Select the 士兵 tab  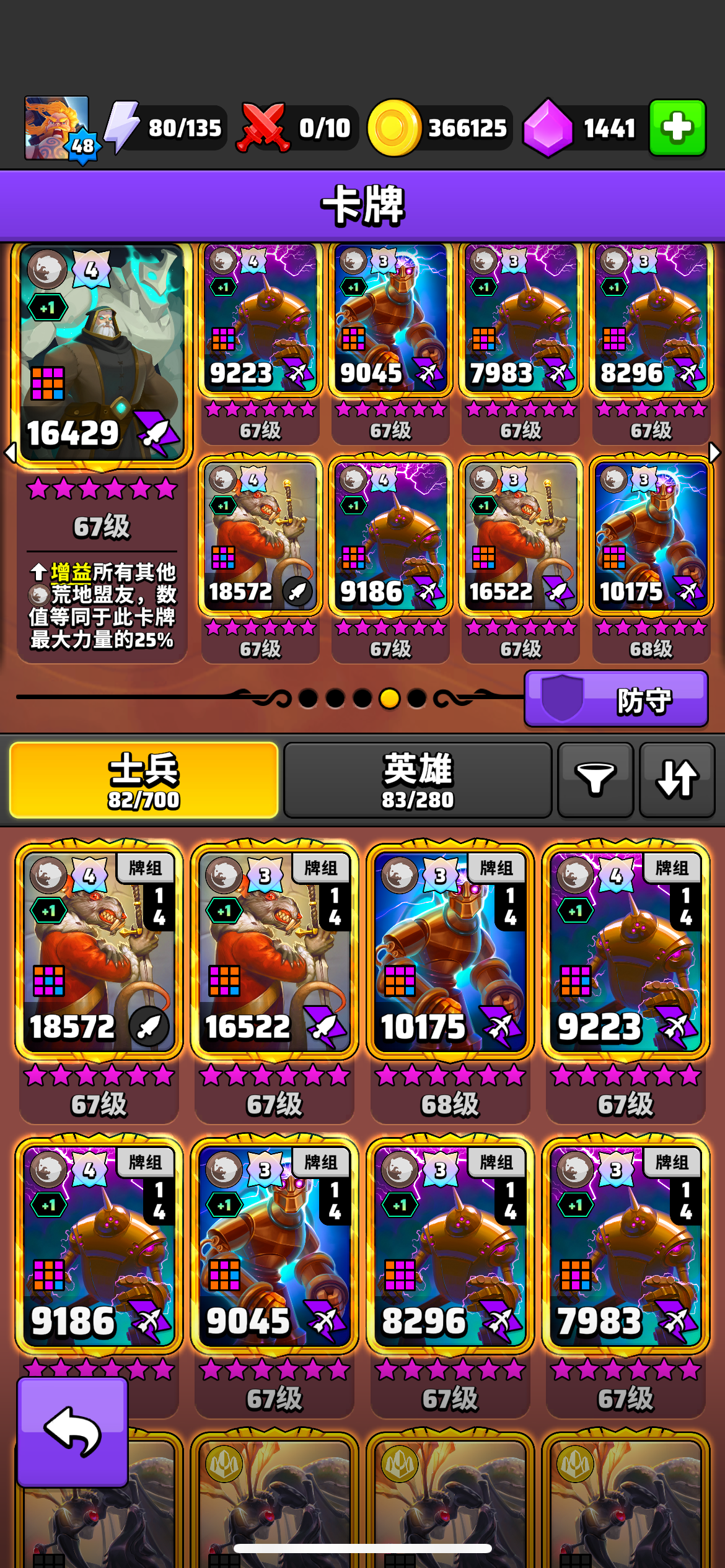pos(144,780)
